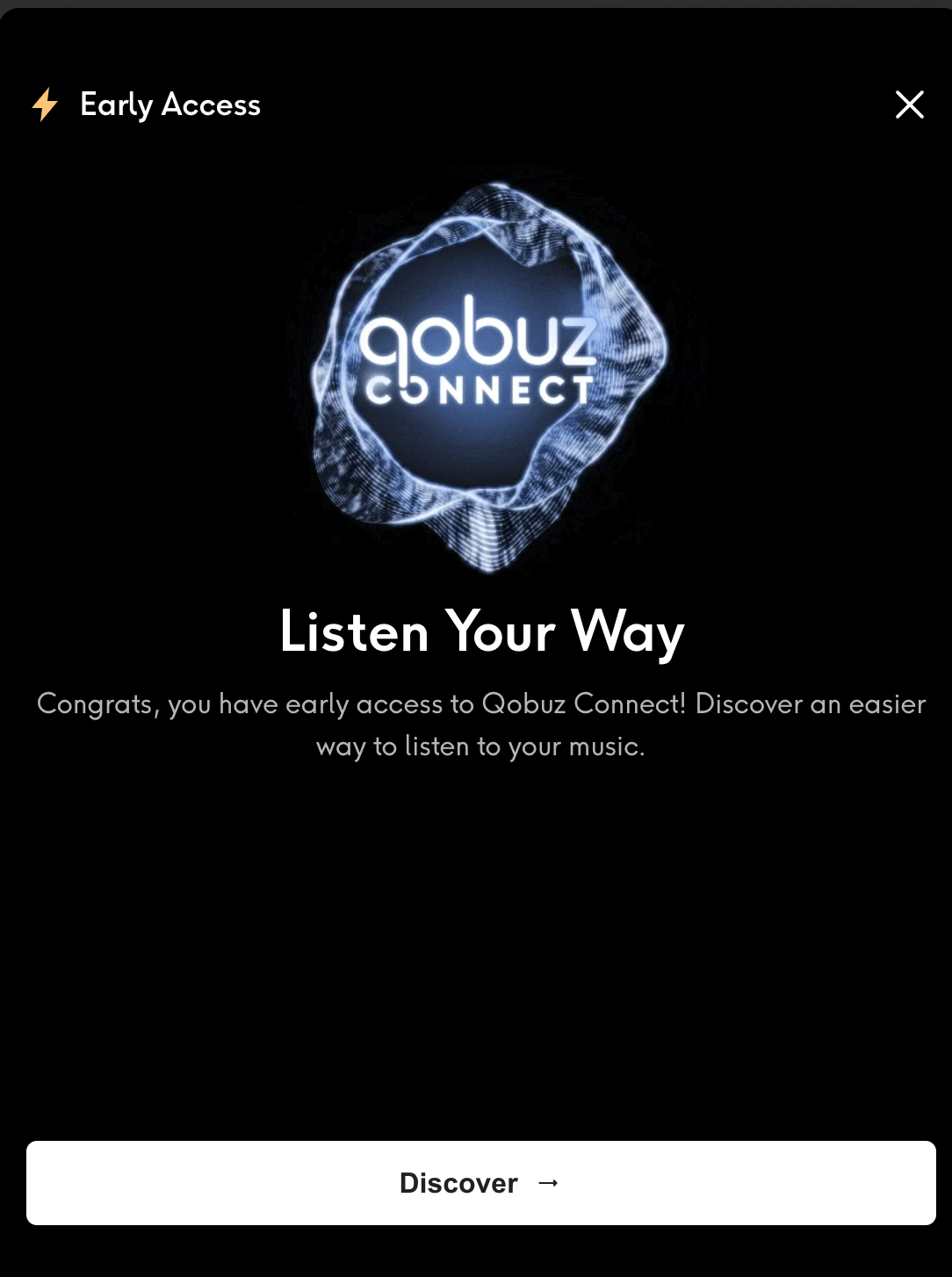The image size is (952, 1277).
Task: Tap the Discover button
Action: pos(480,1182)
